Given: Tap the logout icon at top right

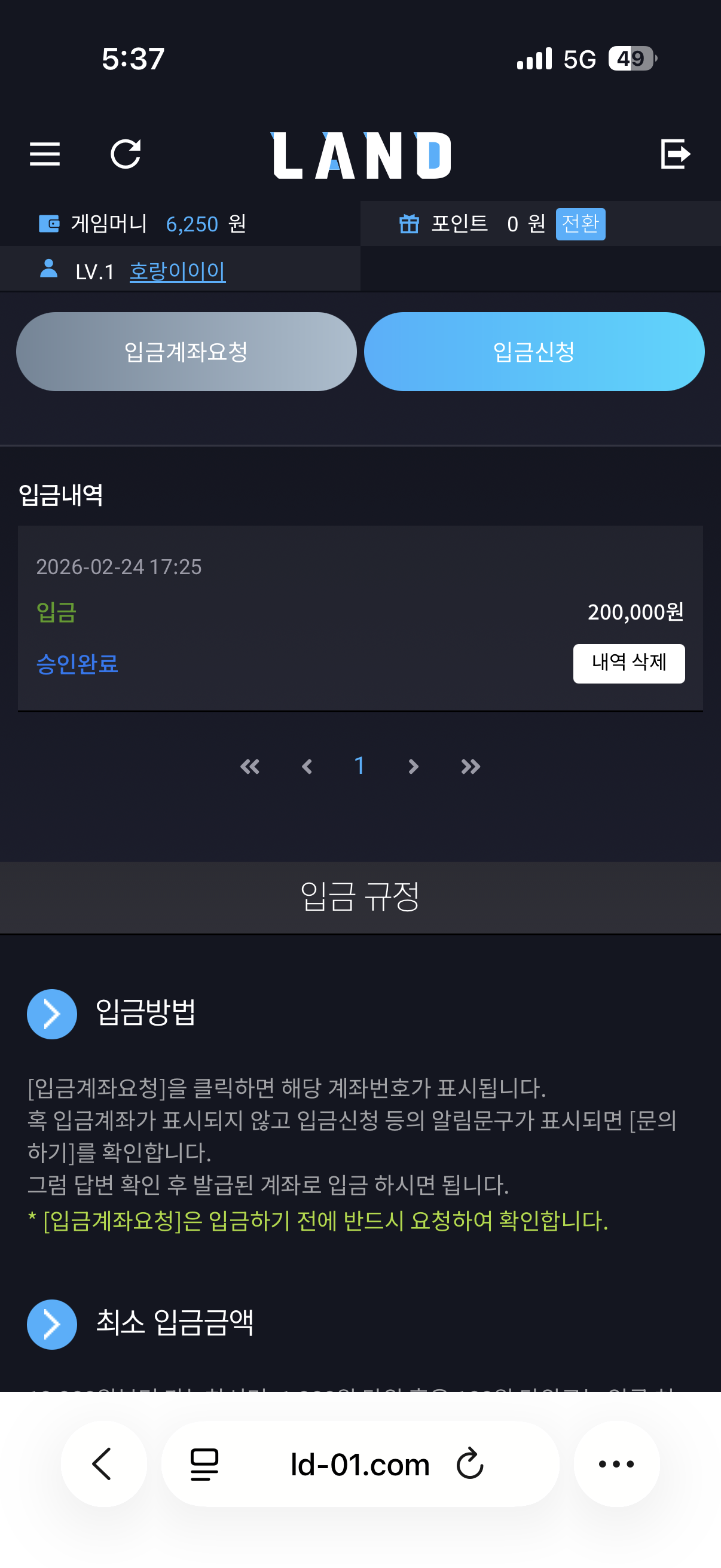Looking at the screenshot, I should coord(676,154).
